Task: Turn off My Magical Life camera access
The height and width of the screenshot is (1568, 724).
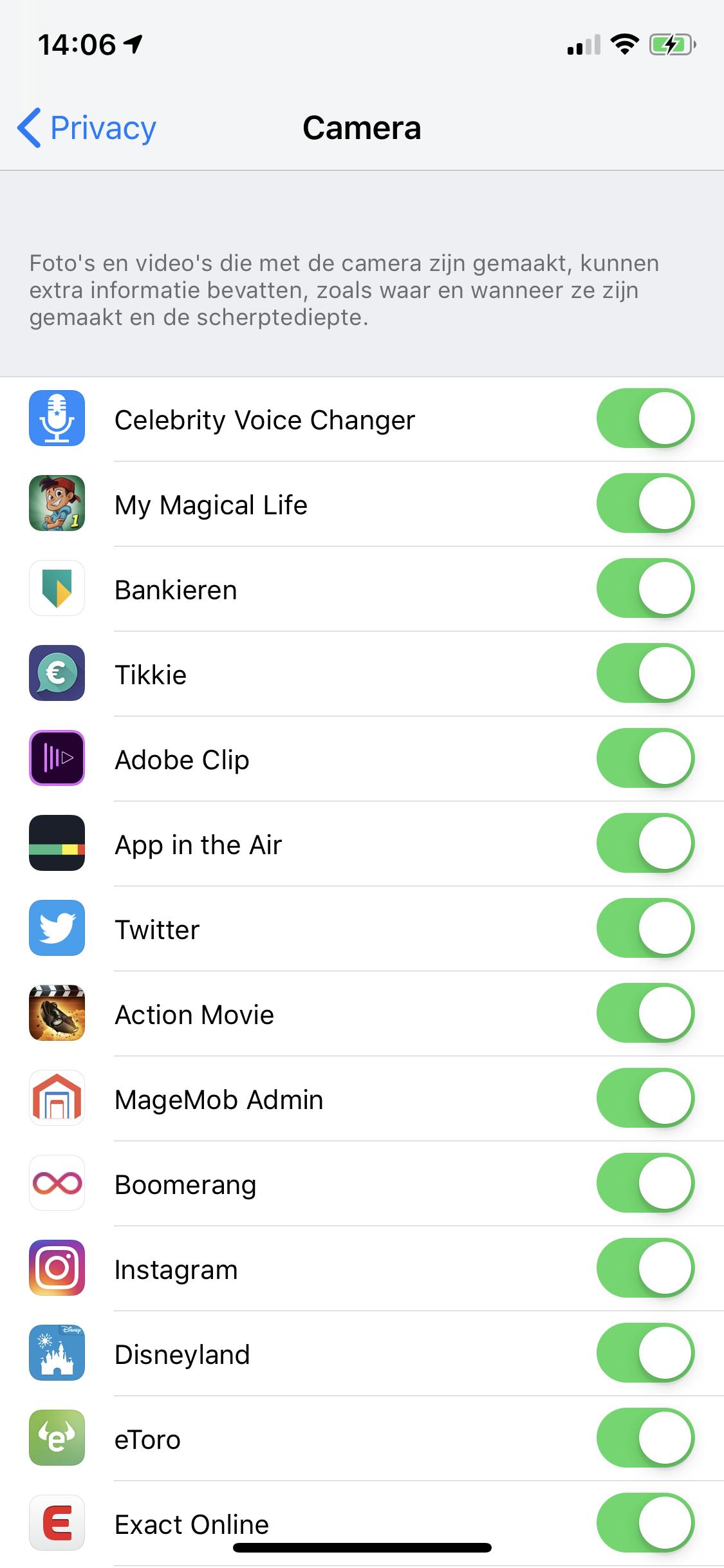Action: point(645,503)
